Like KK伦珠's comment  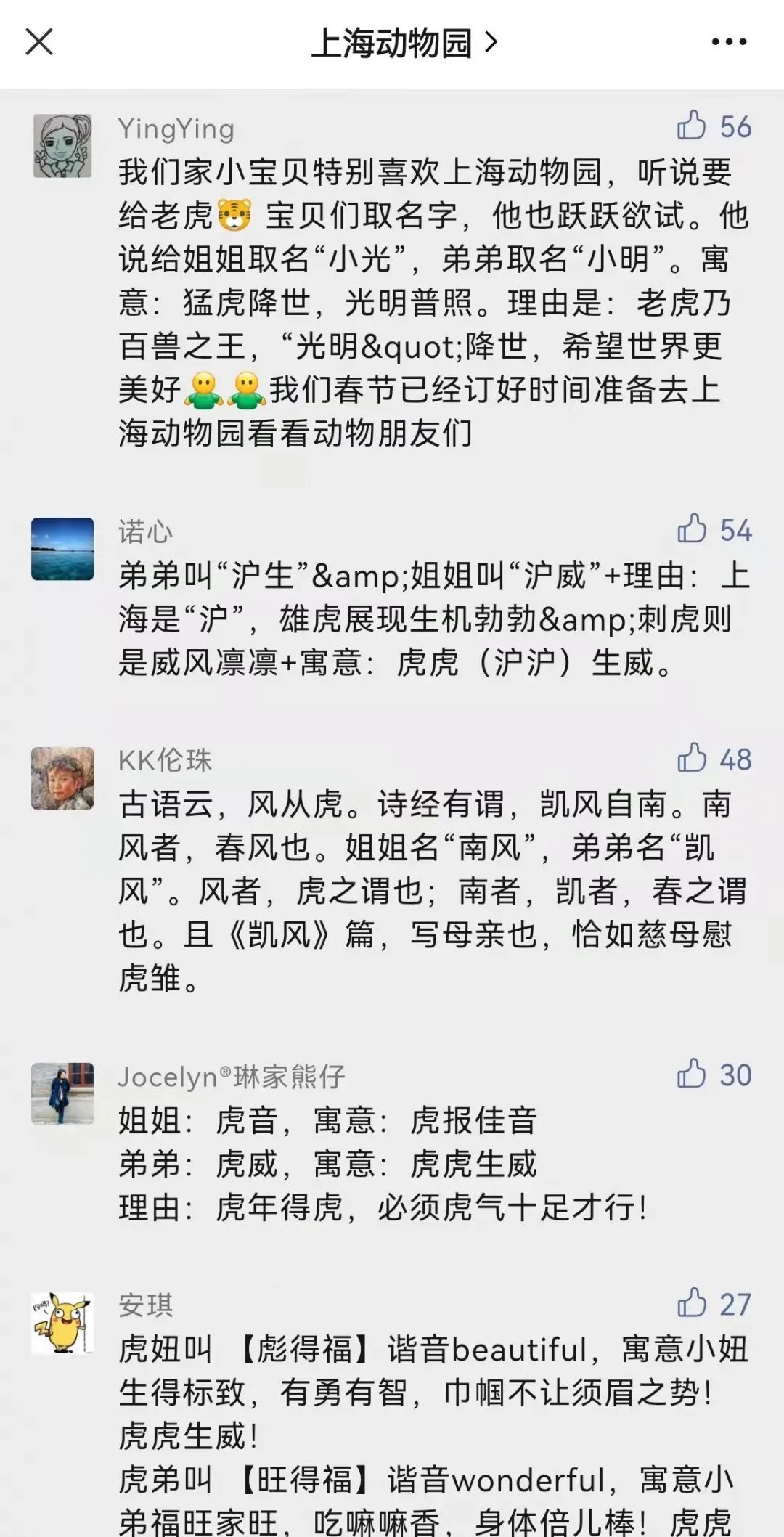point(692,759)
